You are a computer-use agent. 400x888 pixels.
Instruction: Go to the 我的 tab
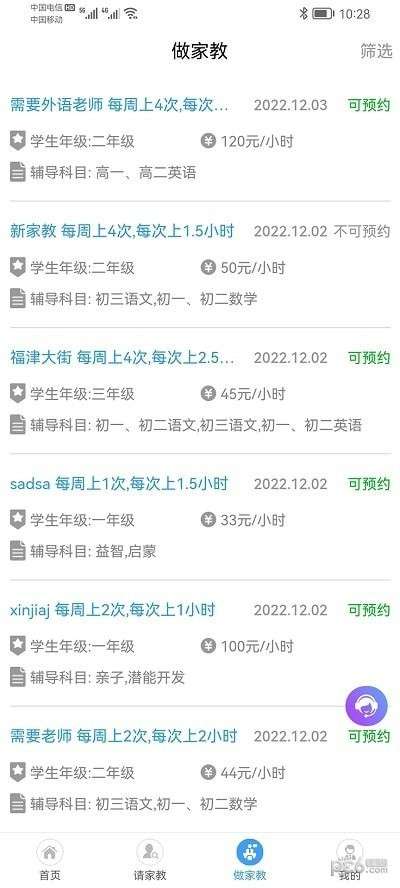coord(350,860)
